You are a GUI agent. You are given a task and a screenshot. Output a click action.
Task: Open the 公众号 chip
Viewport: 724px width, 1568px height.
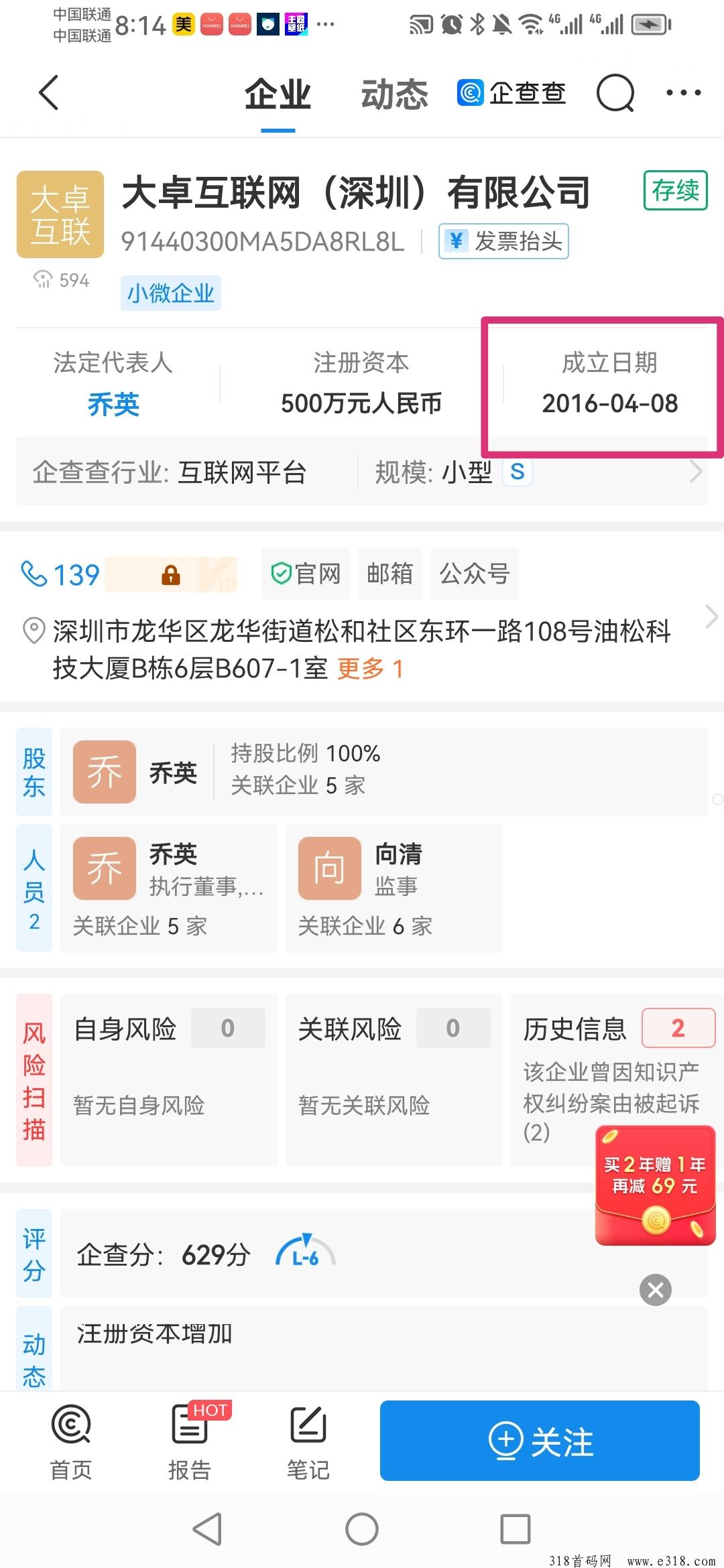(475, 574)
